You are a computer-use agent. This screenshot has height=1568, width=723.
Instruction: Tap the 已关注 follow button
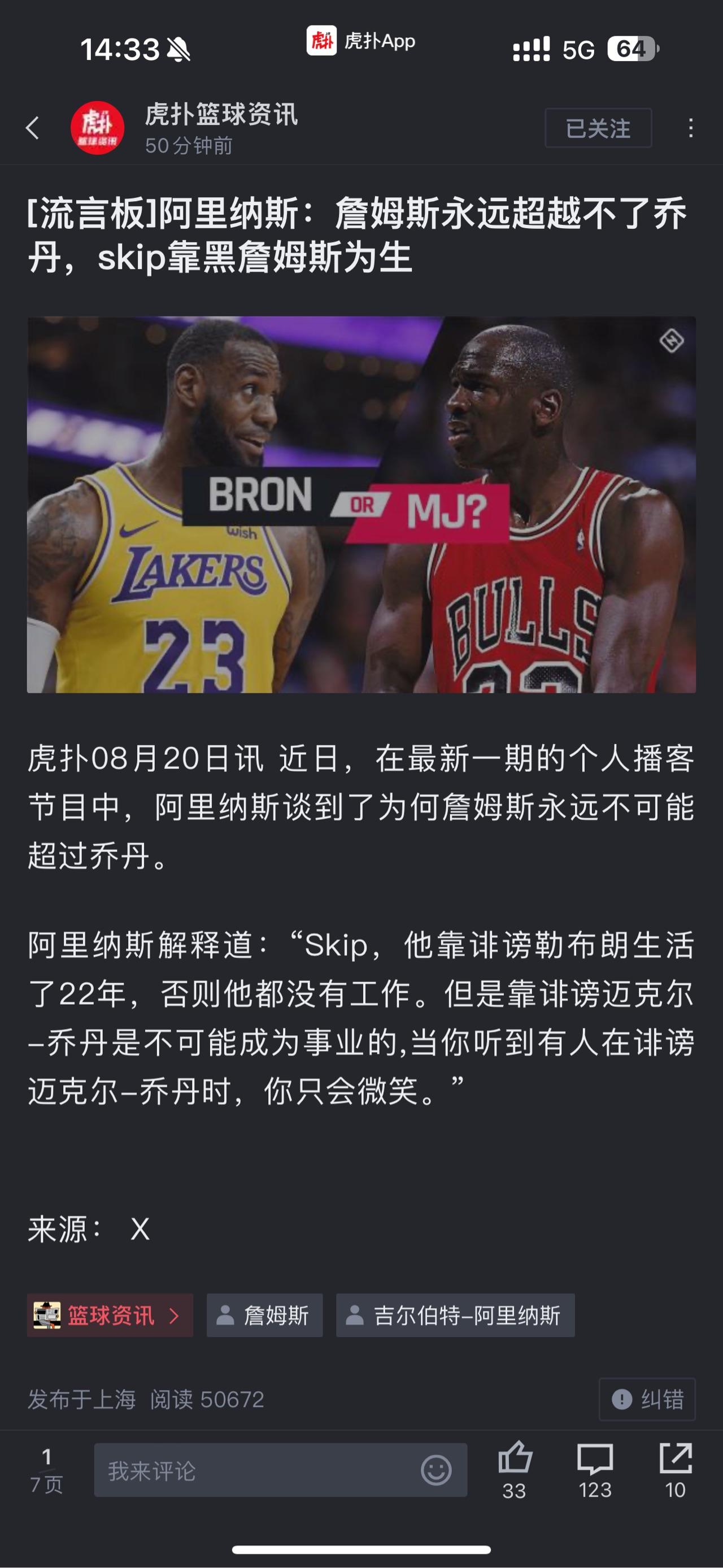tap(598, 128)
